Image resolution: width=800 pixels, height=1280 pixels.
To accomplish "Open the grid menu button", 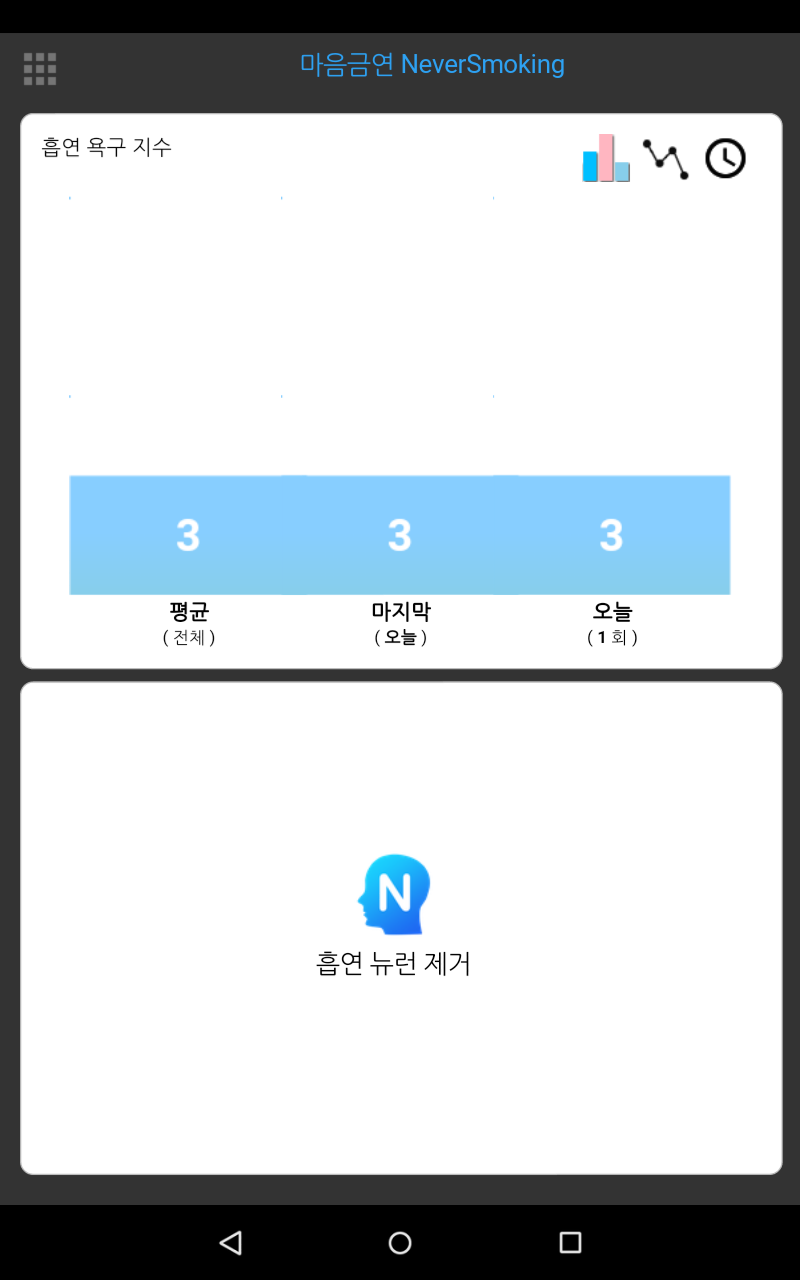I will click(x=40, y=69).
